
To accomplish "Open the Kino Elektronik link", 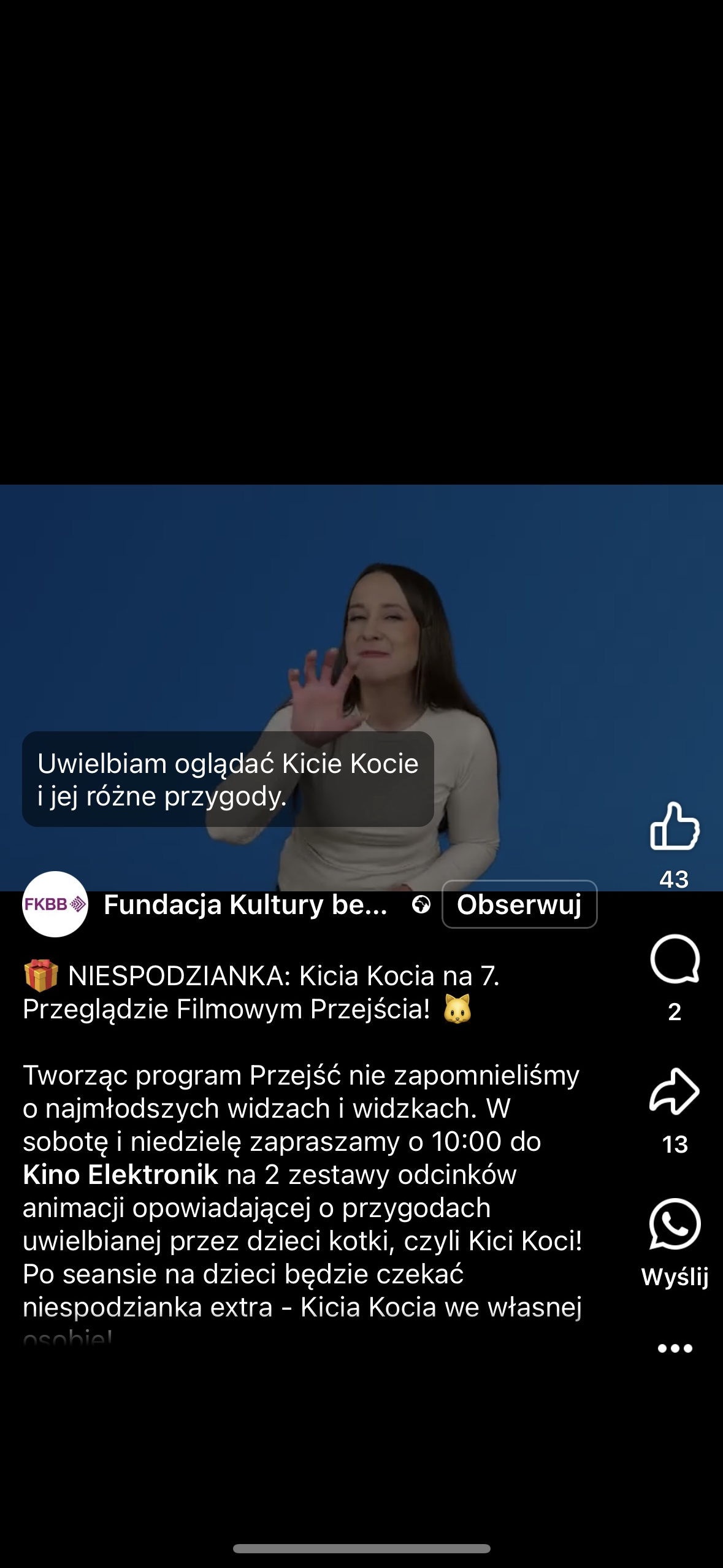I will click(120, 1175).
